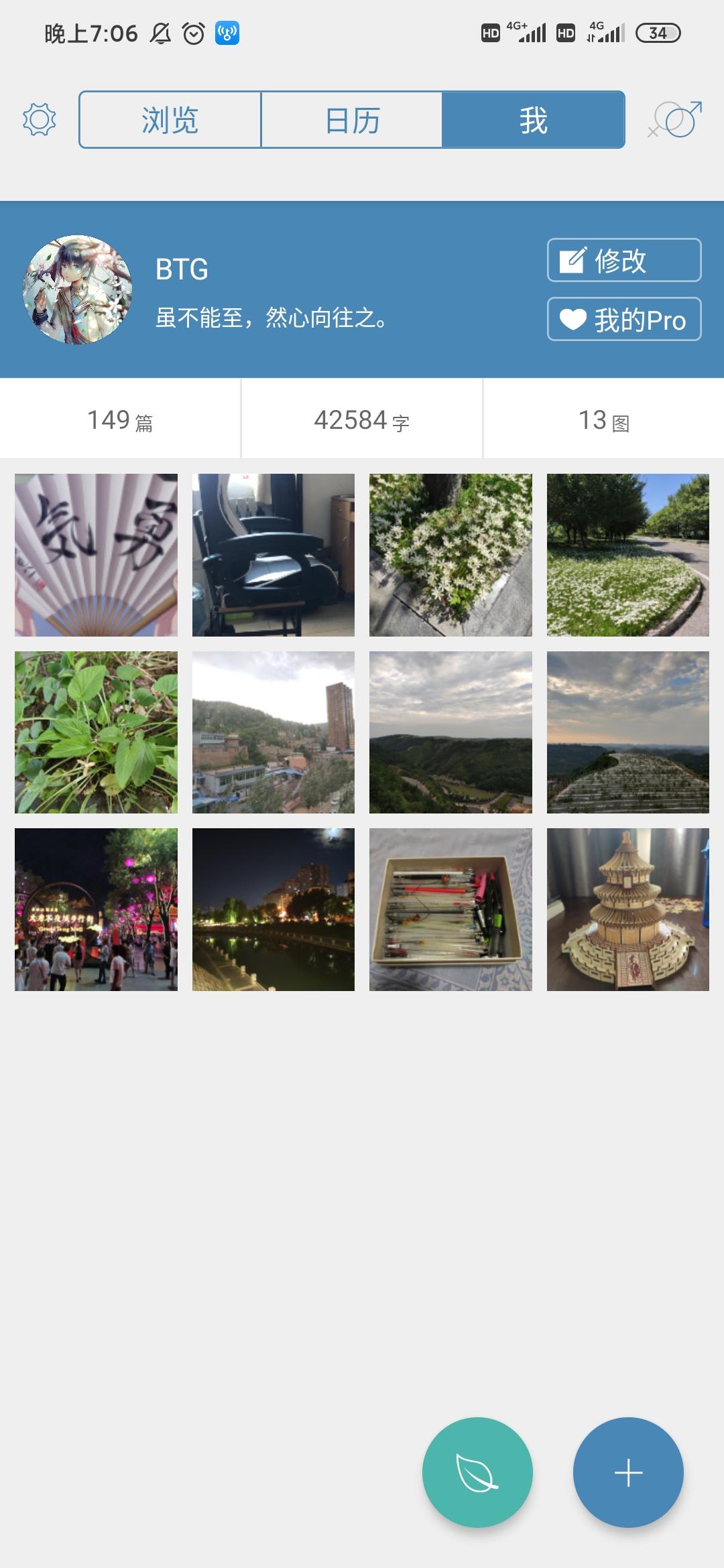Select the 我 tab
The height and width of the screenshot is (1568, 724).
pos(533,120)
